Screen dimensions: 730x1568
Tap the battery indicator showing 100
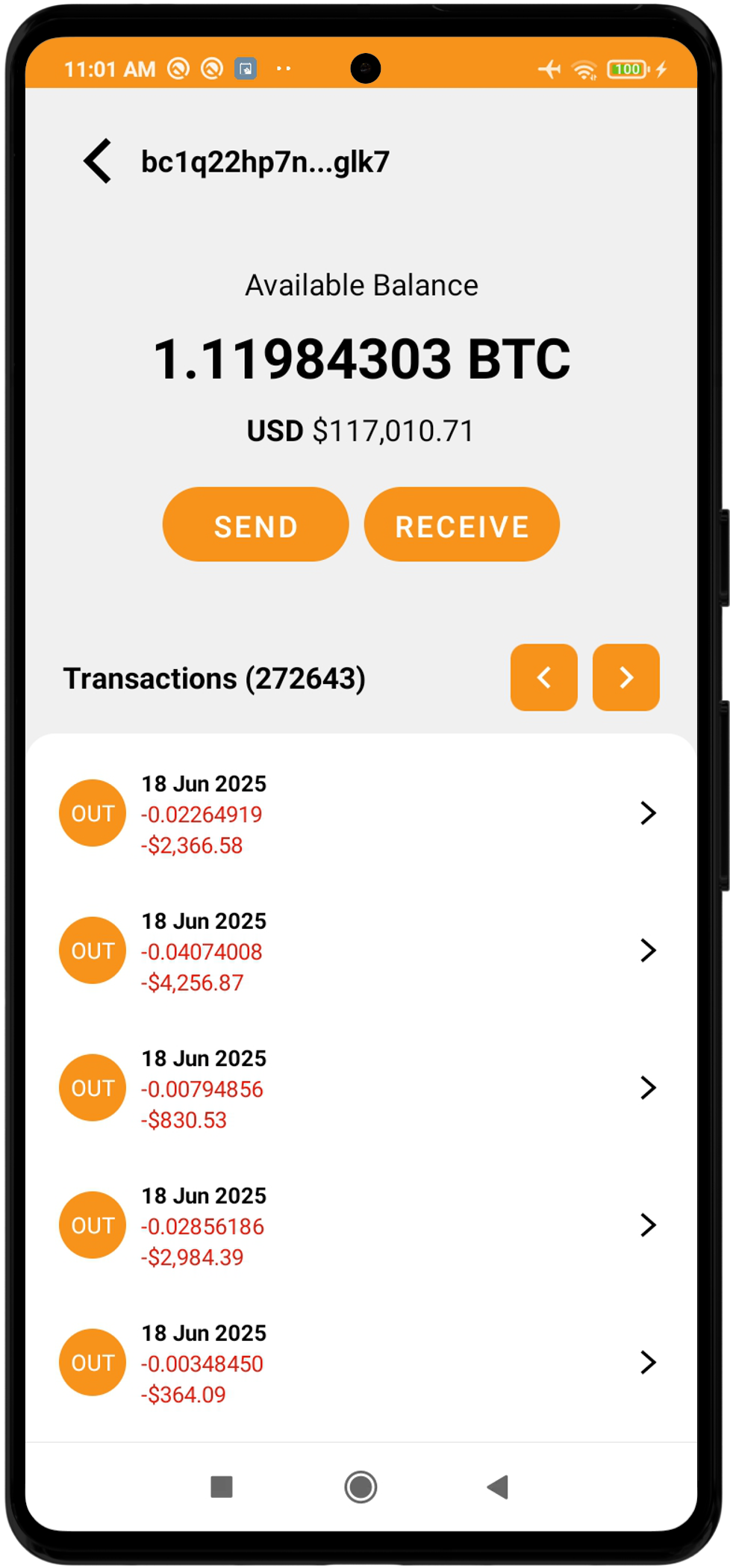point(628,69)
